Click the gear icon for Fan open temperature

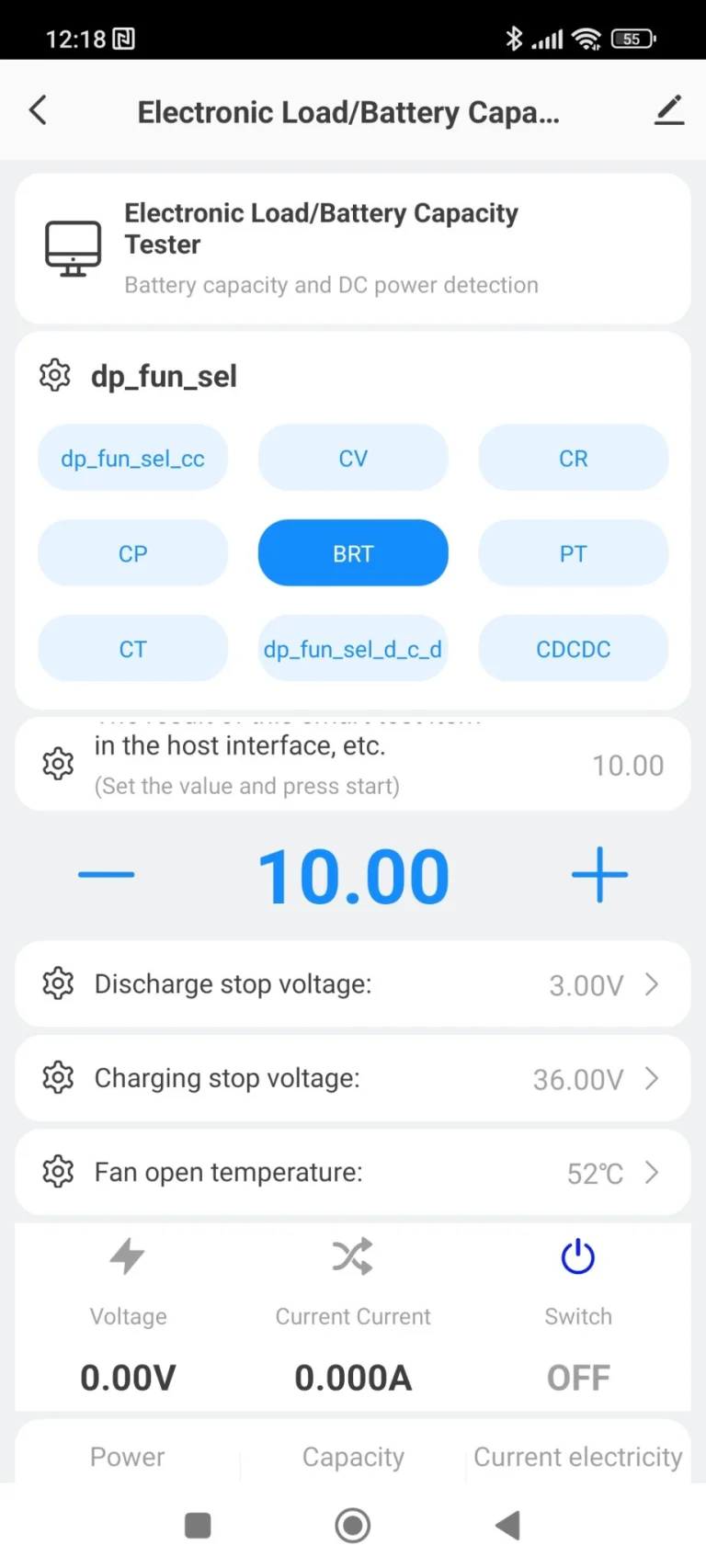(57, 1172)
